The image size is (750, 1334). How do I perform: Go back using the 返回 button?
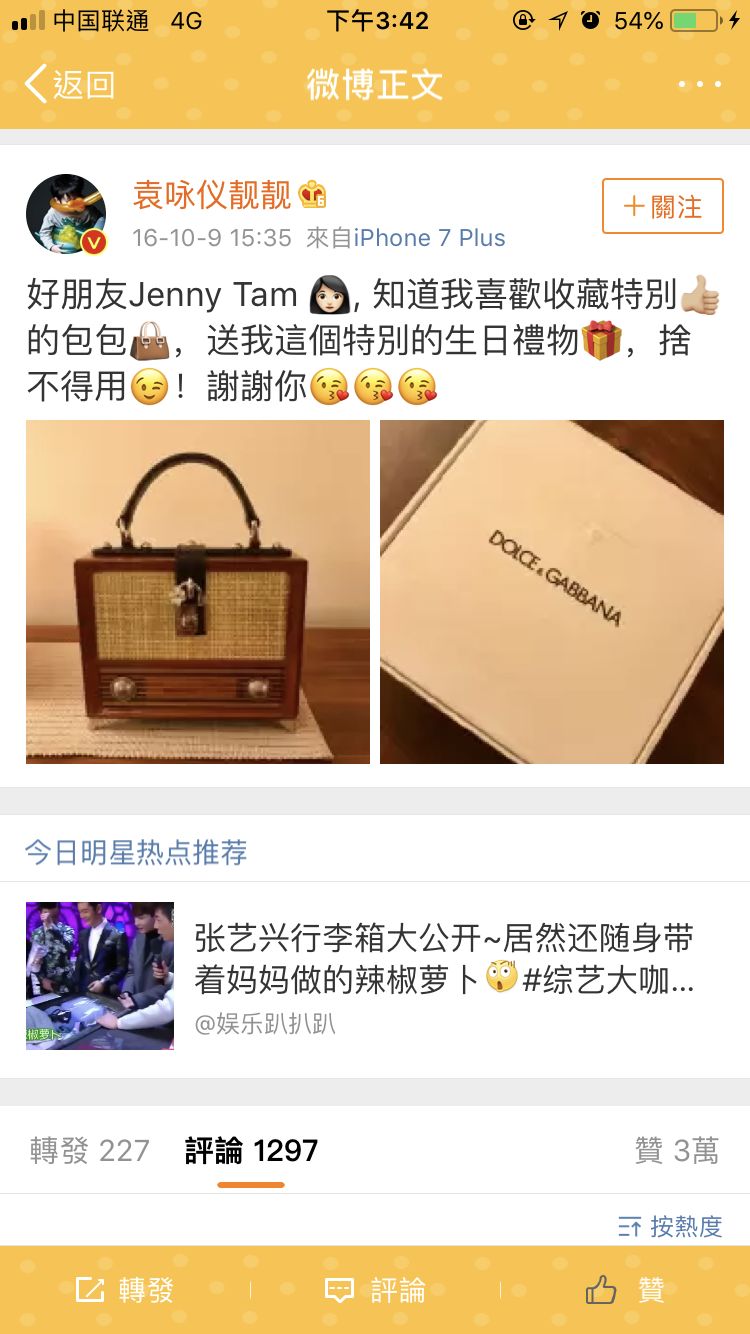69,85
